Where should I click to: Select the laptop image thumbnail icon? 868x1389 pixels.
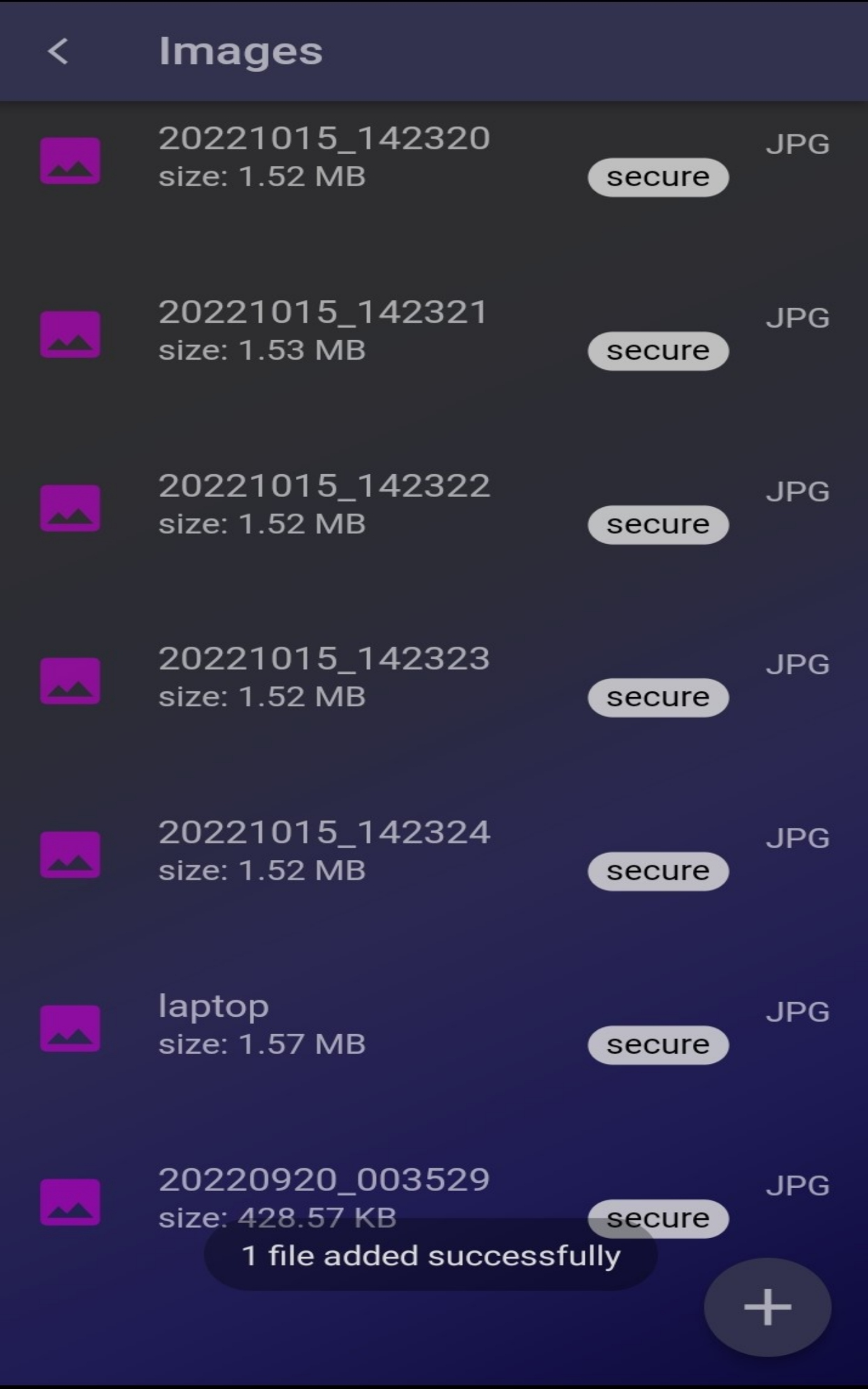coord(69,1028)
